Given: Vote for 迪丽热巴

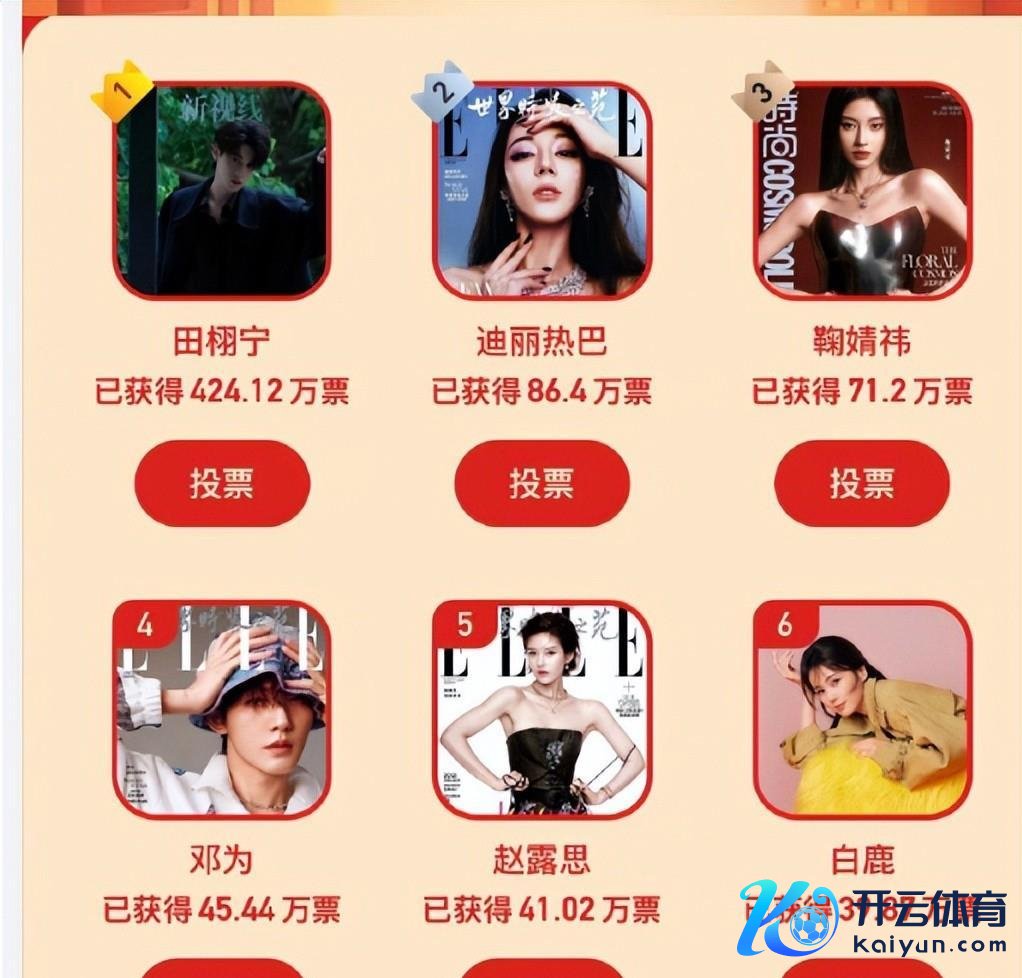Looking at the screenshot, I should click(x=541, y=484).
